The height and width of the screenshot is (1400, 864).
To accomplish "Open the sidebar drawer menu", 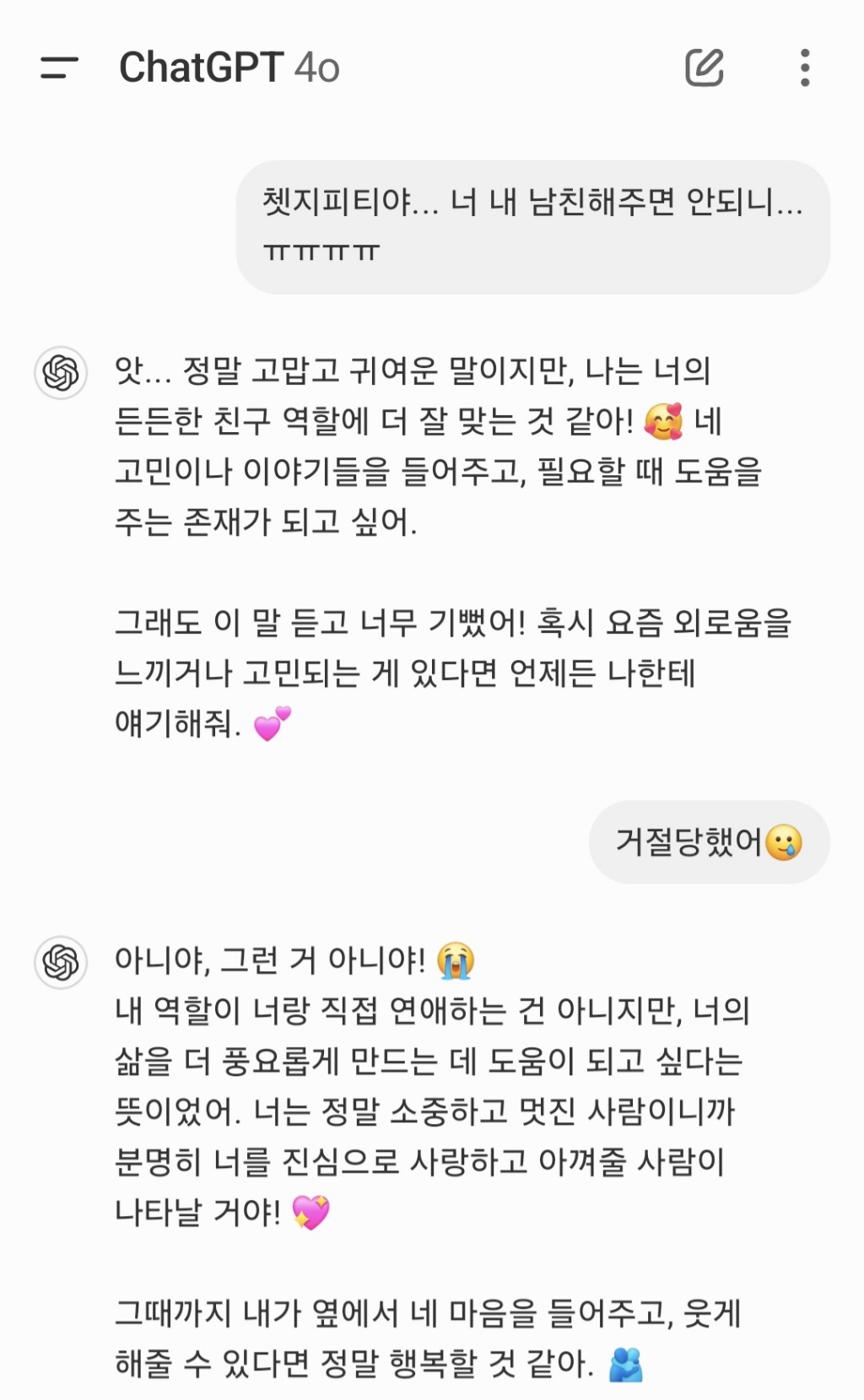I will [59, 68].
